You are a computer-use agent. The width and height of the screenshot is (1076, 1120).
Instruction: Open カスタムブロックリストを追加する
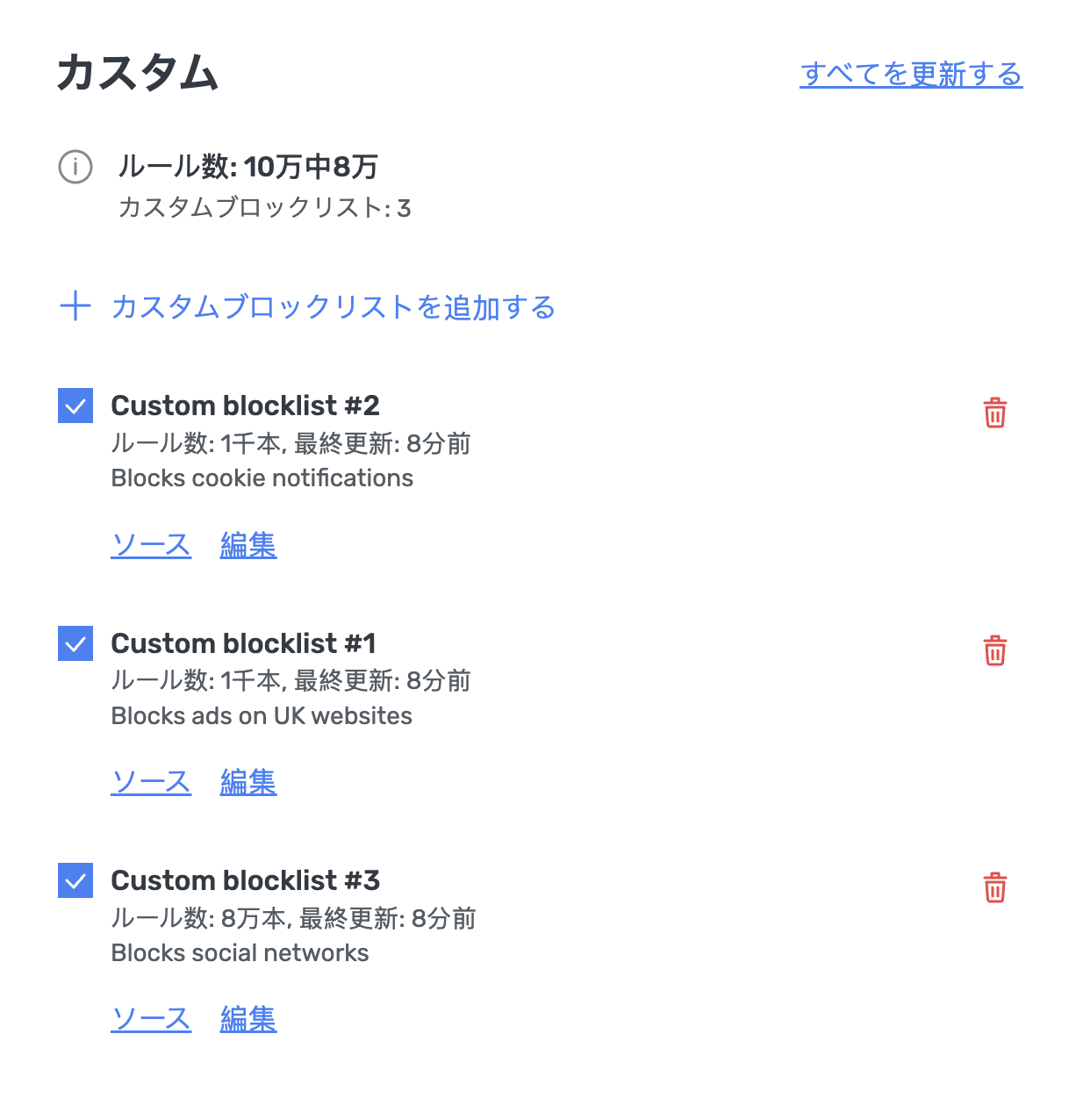(x=333, y=307)
